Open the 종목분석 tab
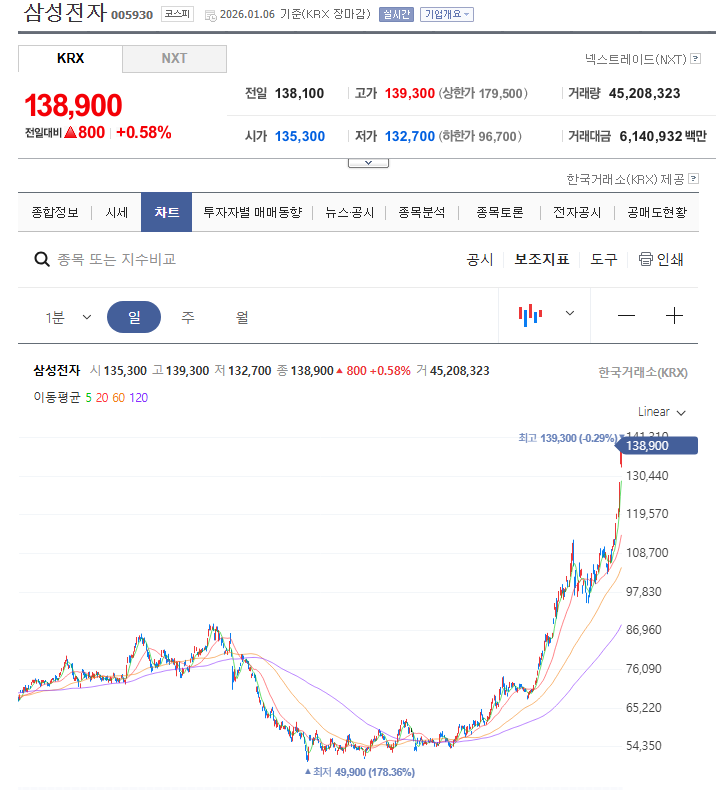Viewport: 716px width, 790px height. [x=422, y=212]
